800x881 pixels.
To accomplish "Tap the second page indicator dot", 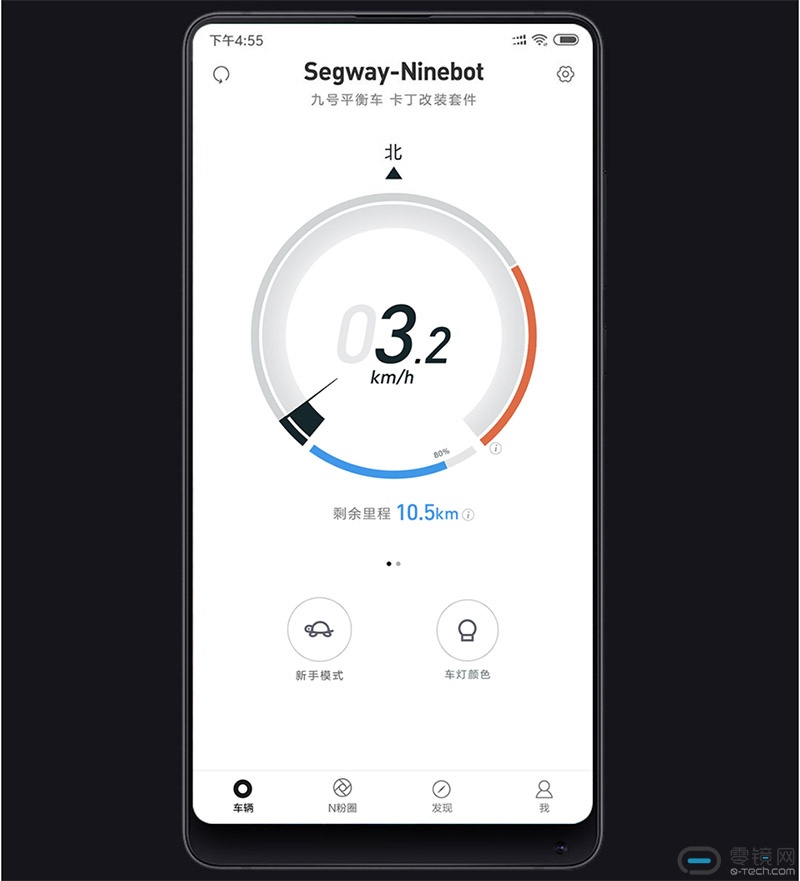I will coord(399,564).
